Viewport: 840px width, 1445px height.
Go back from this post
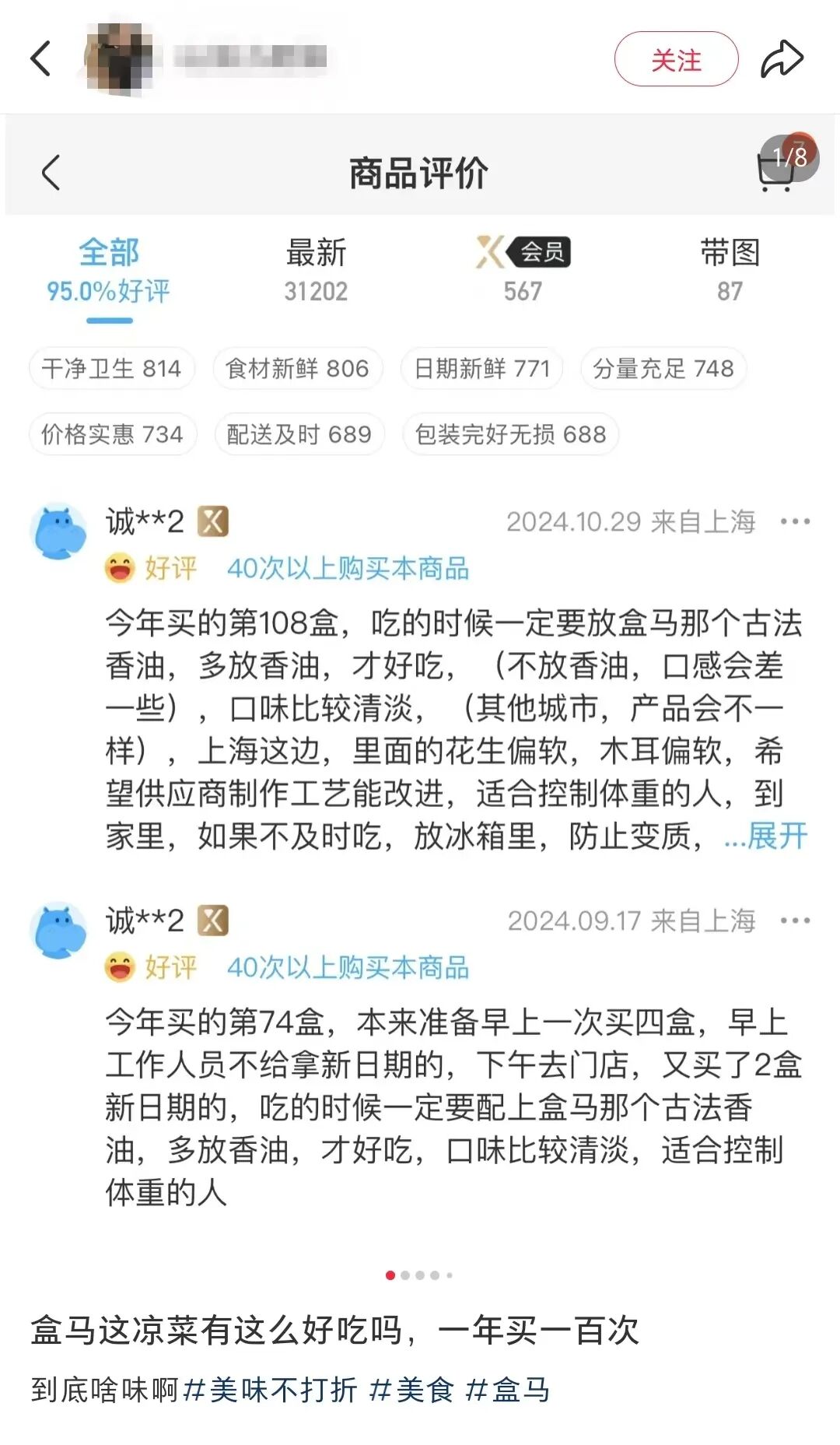(40, 58)
